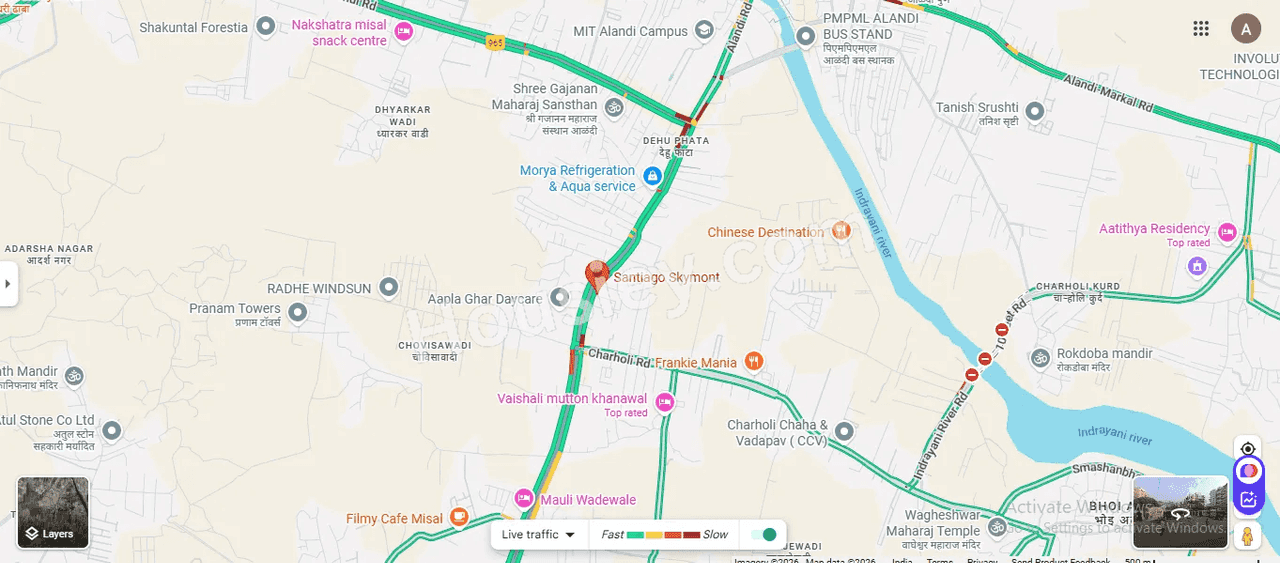Screen dimensions: 1280x563
Task: Expand the collapsed side panel arrow
Action: pyautogui.click(x=8, y=284)
